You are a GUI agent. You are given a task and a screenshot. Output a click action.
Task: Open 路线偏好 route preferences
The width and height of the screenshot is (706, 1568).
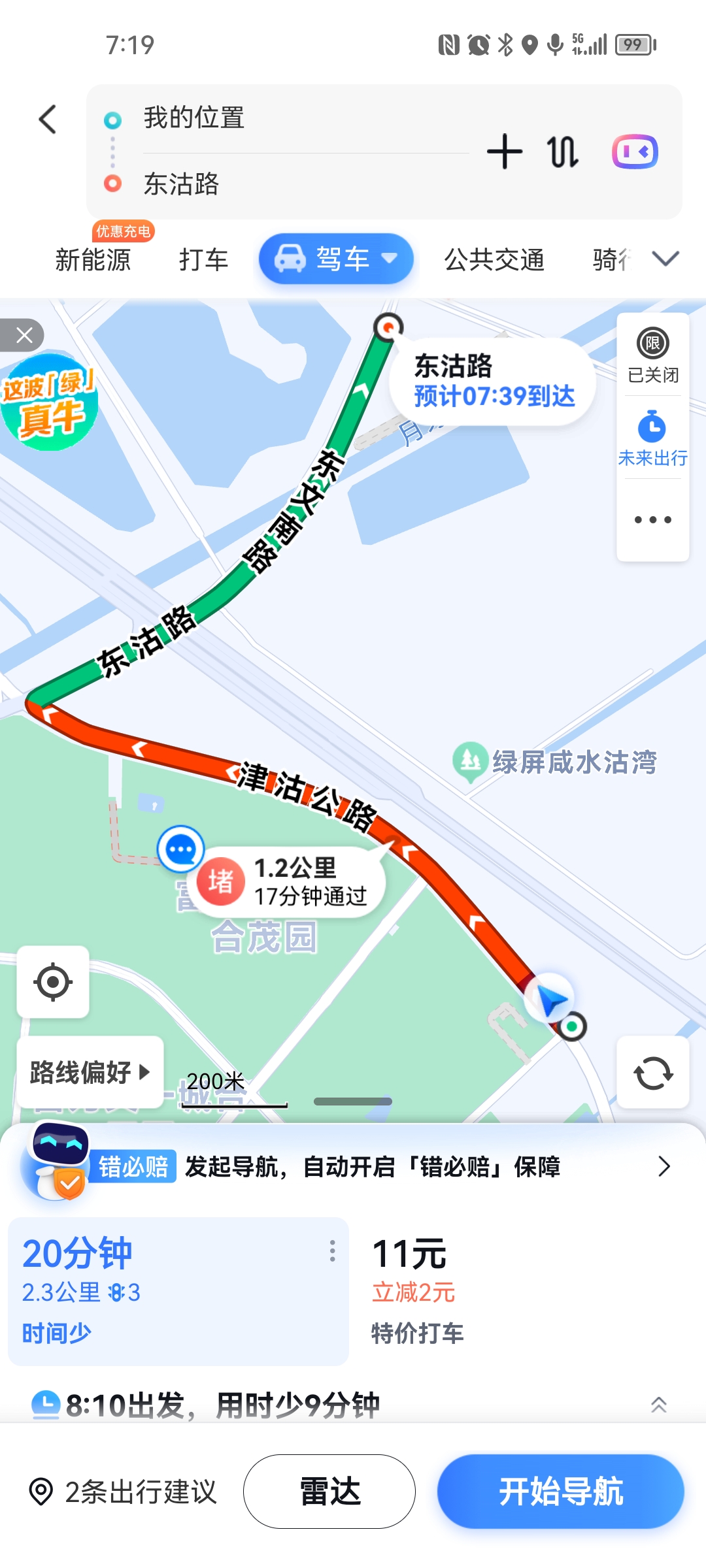[x=90, y=1072]
